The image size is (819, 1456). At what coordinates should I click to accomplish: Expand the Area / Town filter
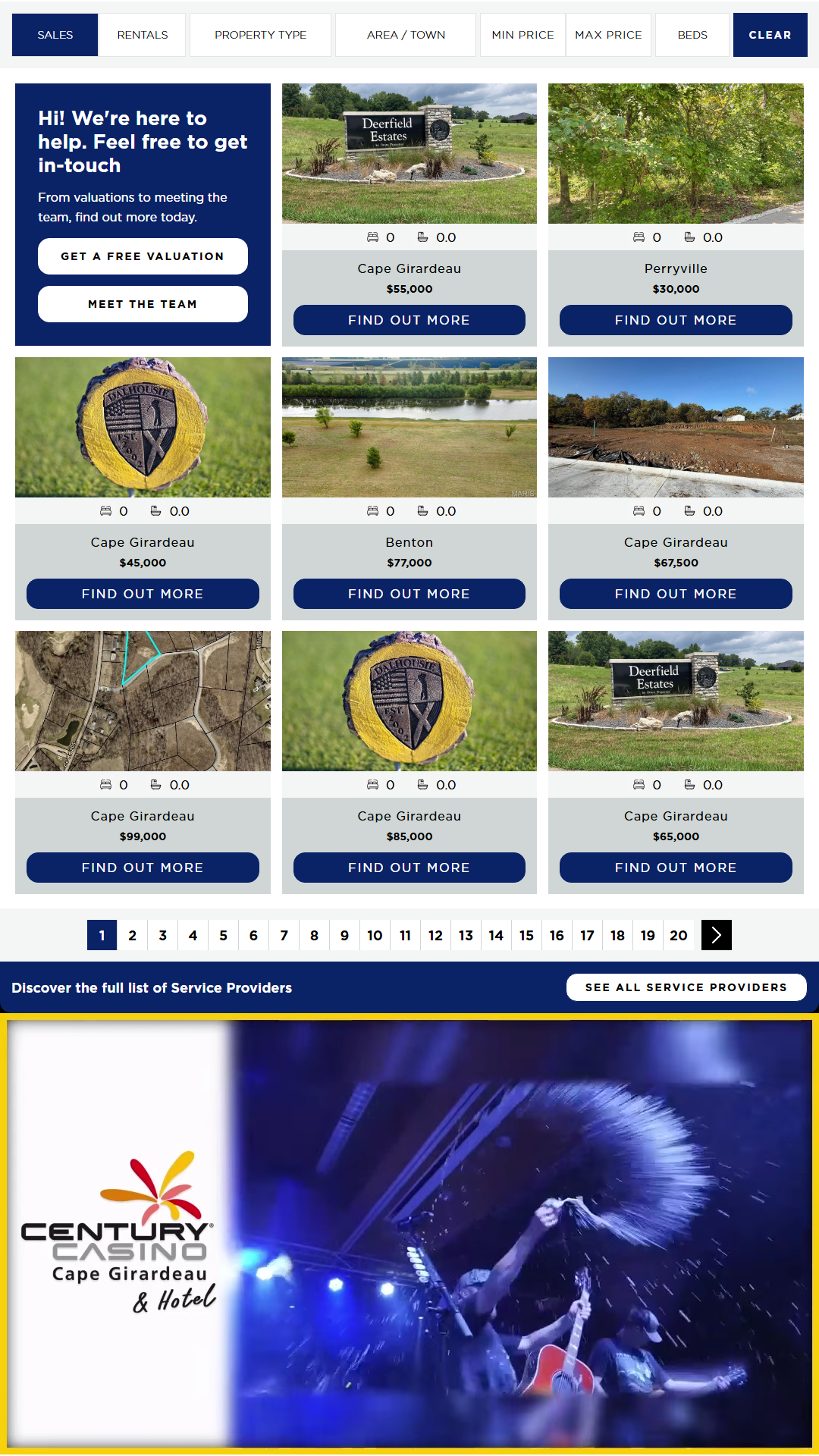406,35
